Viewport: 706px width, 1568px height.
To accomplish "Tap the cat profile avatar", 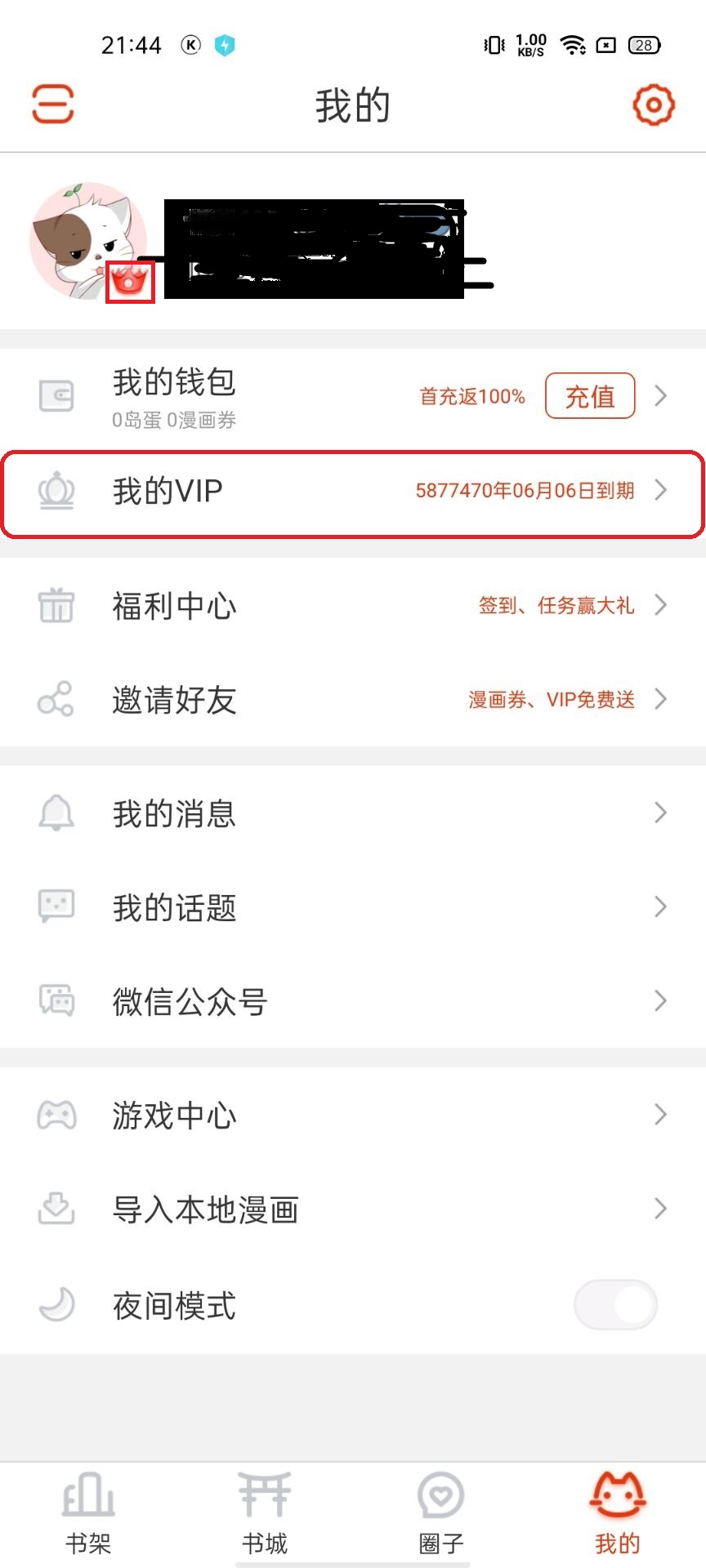I will [x=88, y=241].
